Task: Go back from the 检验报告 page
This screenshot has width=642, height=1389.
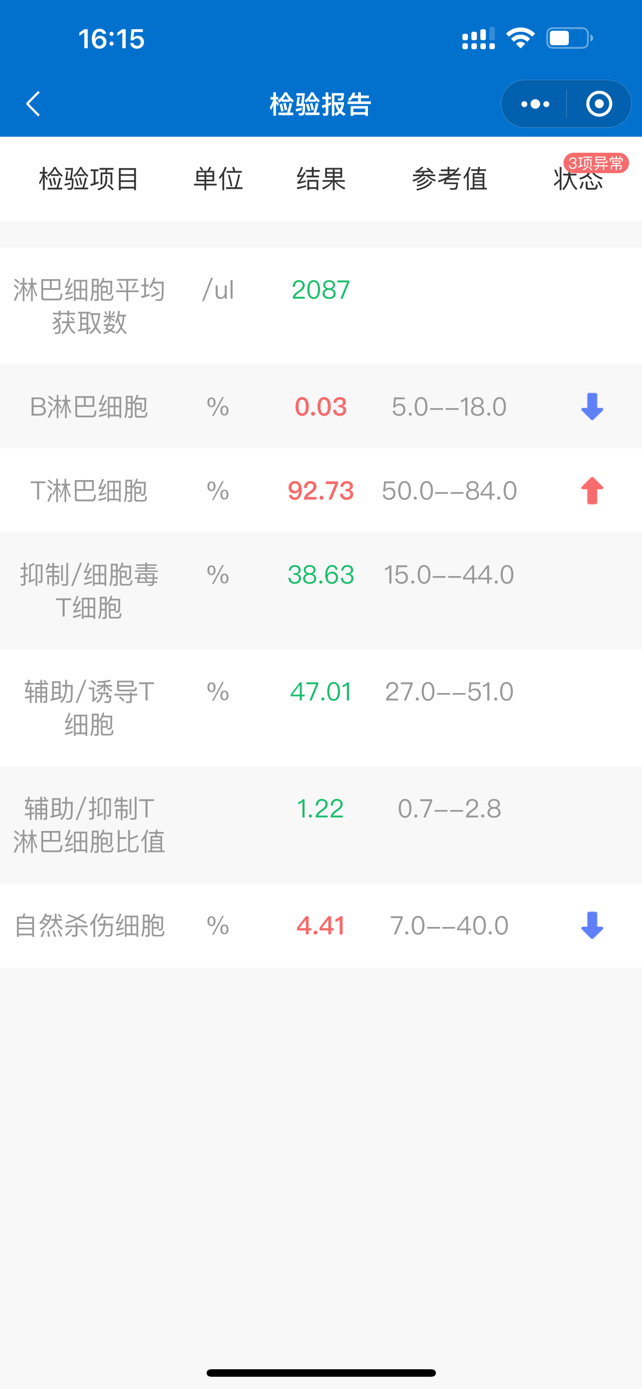Action: pos(33,104)
